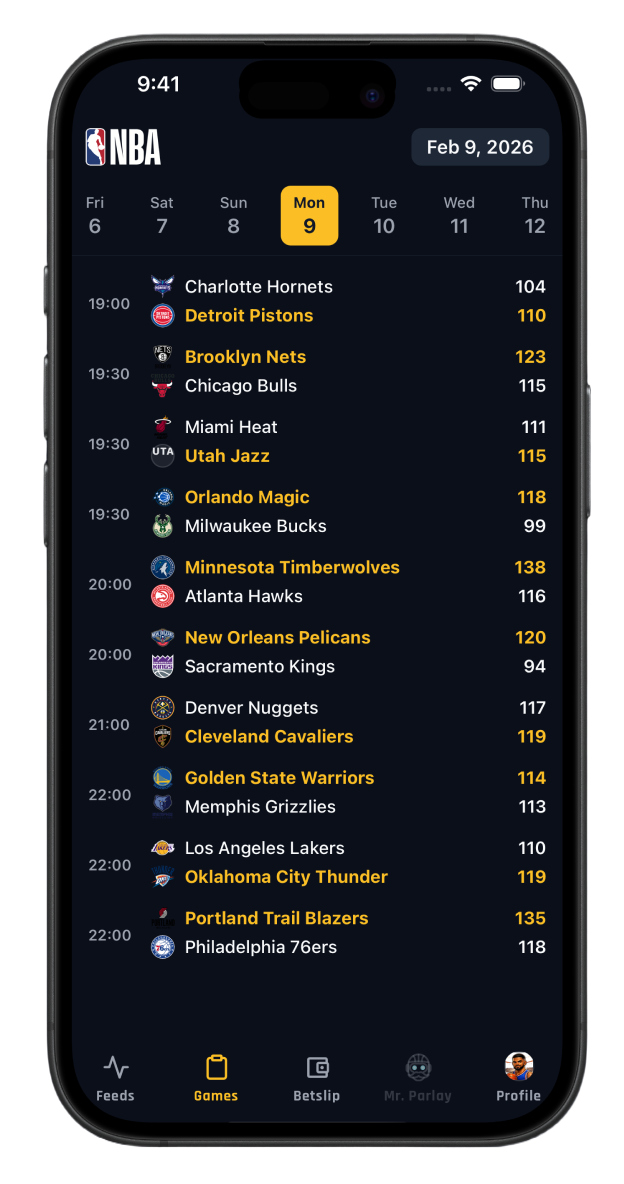Open the Nuggets vs Cavaliers game
The height and width of the screenshot is (1184, 624).
[316, 722]
